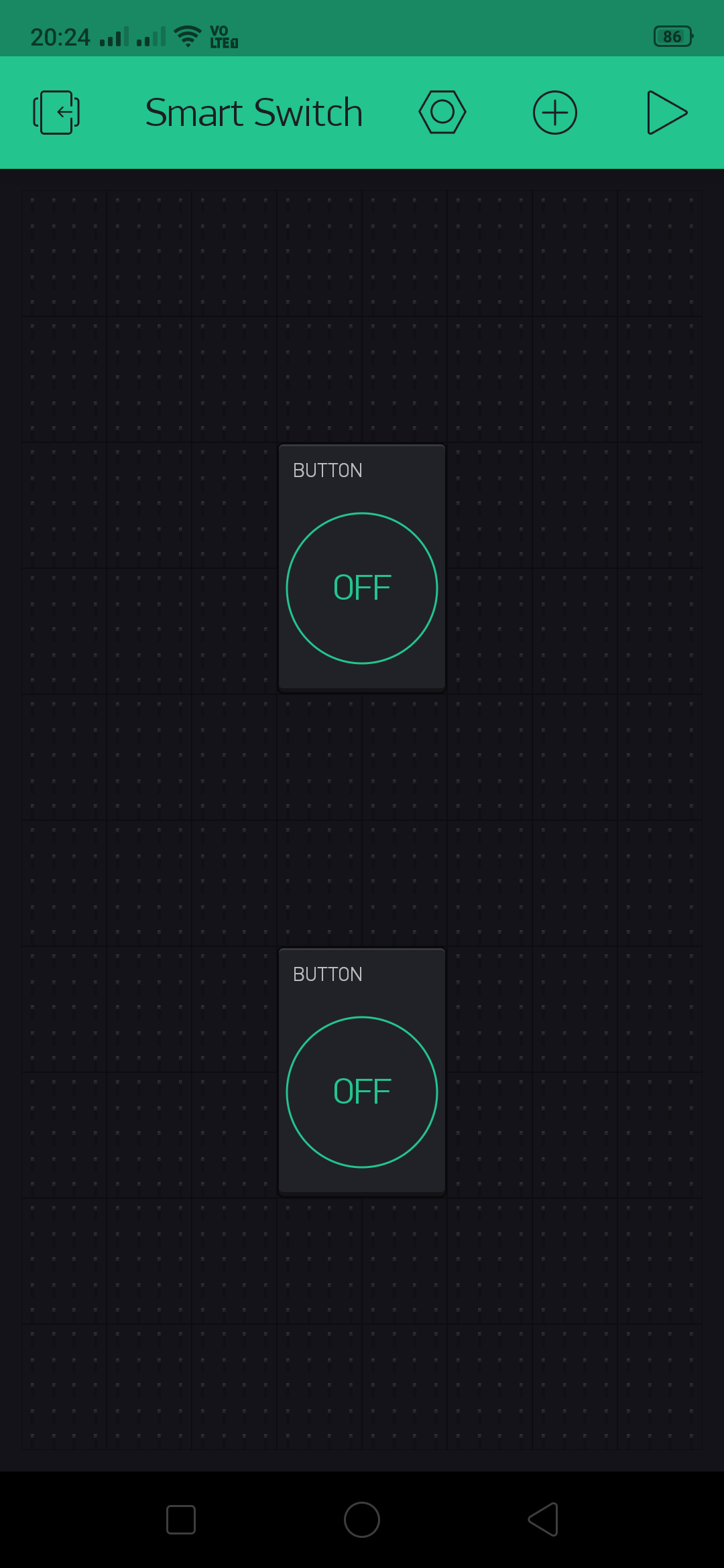Add a new widget with plus icon
Viewport: 724px width, 1568px height.
click(x=554, y=113)
